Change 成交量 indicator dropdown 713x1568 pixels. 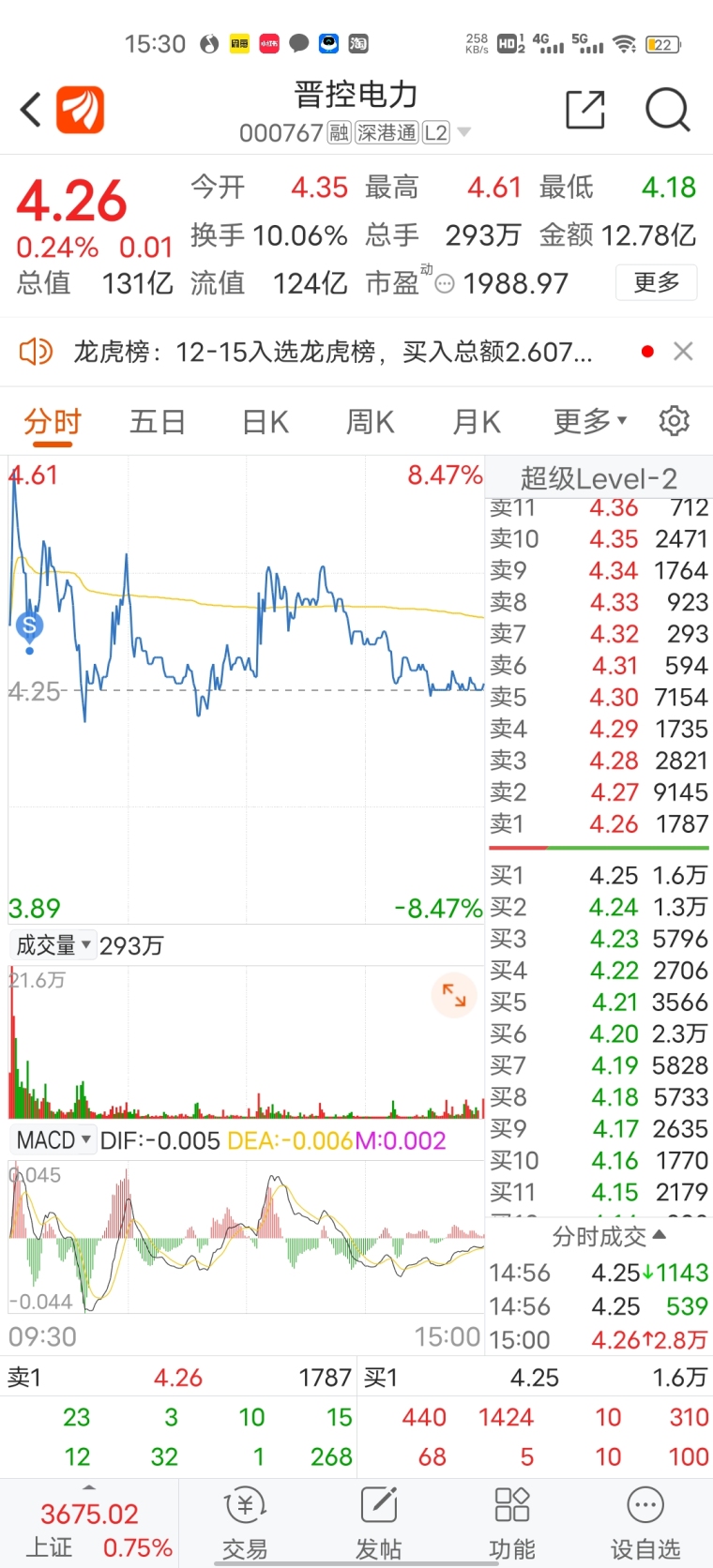tap(53, 945)
